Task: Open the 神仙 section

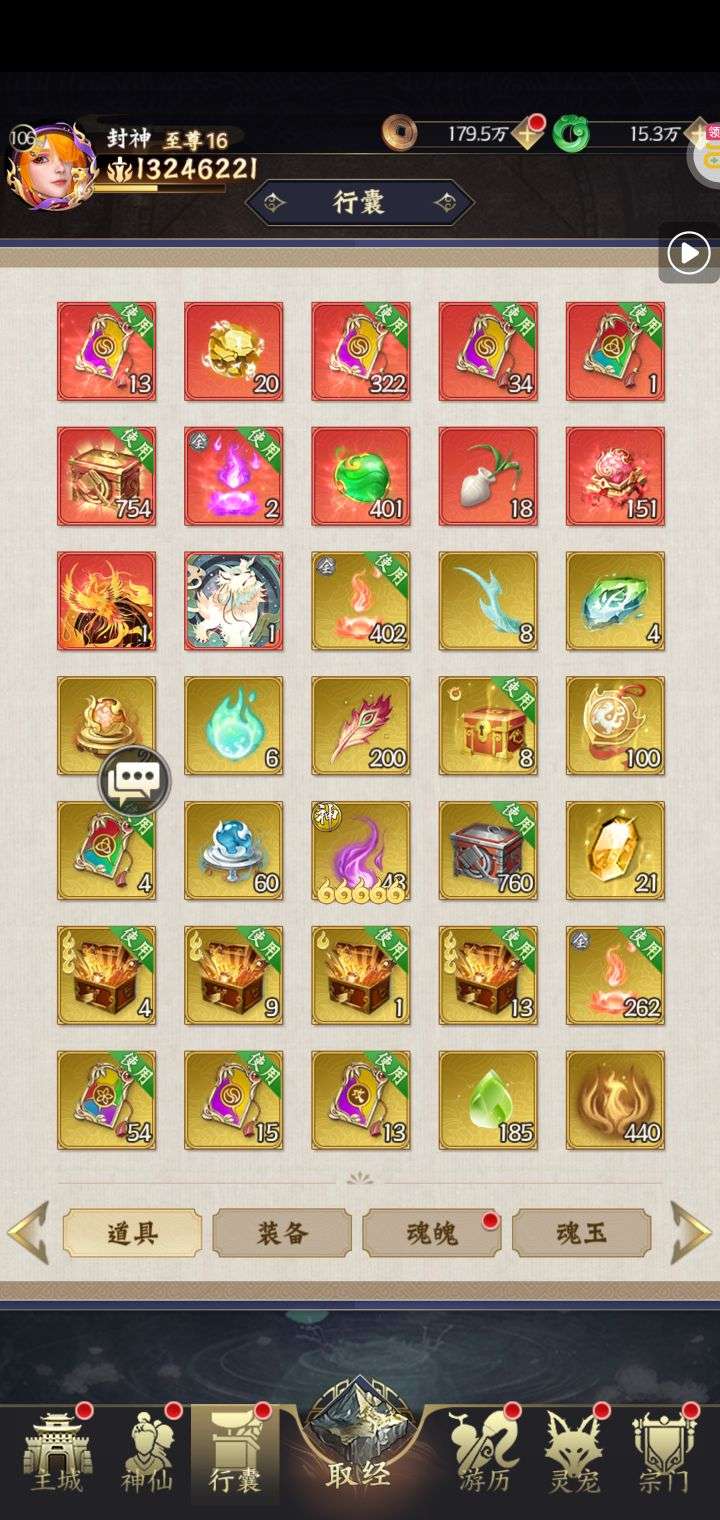Action: tap(147, 1453)
